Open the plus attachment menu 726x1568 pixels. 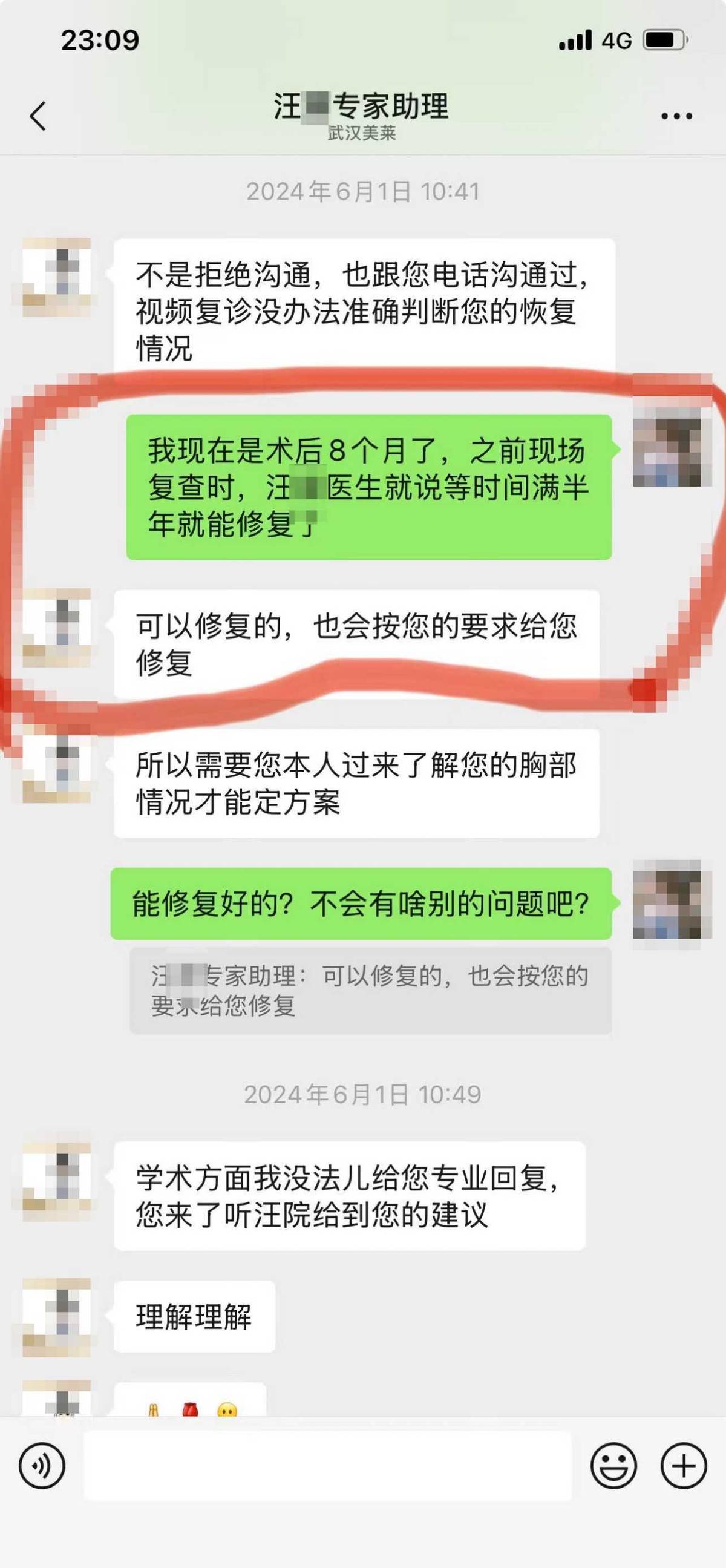point(683,1466)
